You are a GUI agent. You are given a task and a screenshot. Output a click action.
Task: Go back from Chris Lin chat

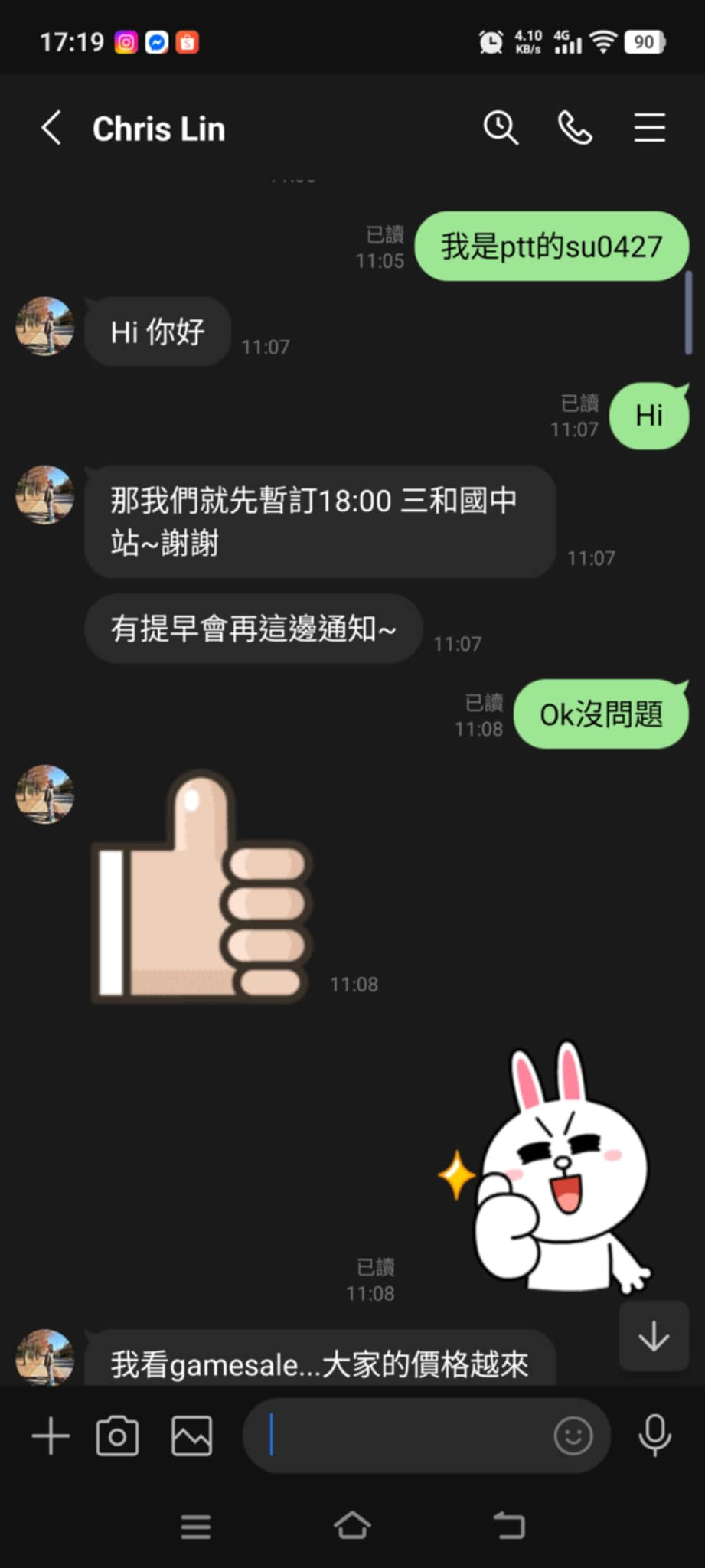click(x=51, y=128)
